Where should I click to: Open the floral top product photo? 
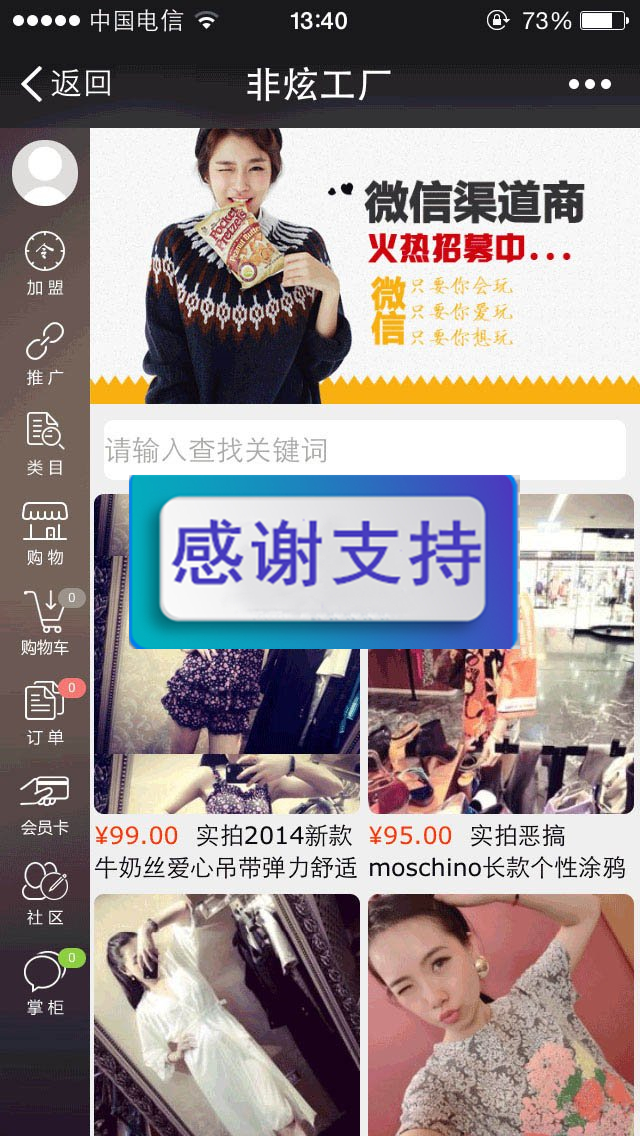[x=500, y=1015]
